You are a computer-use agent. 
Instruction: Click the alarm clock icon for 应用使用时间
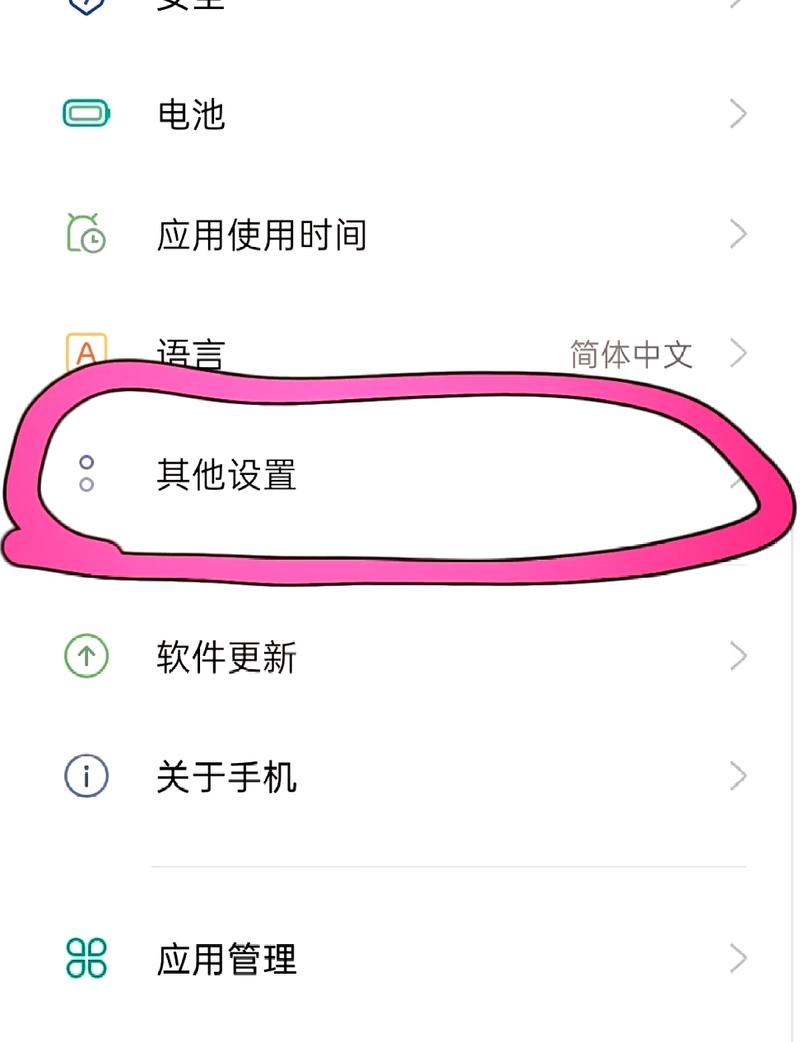(x=85, y=234)
